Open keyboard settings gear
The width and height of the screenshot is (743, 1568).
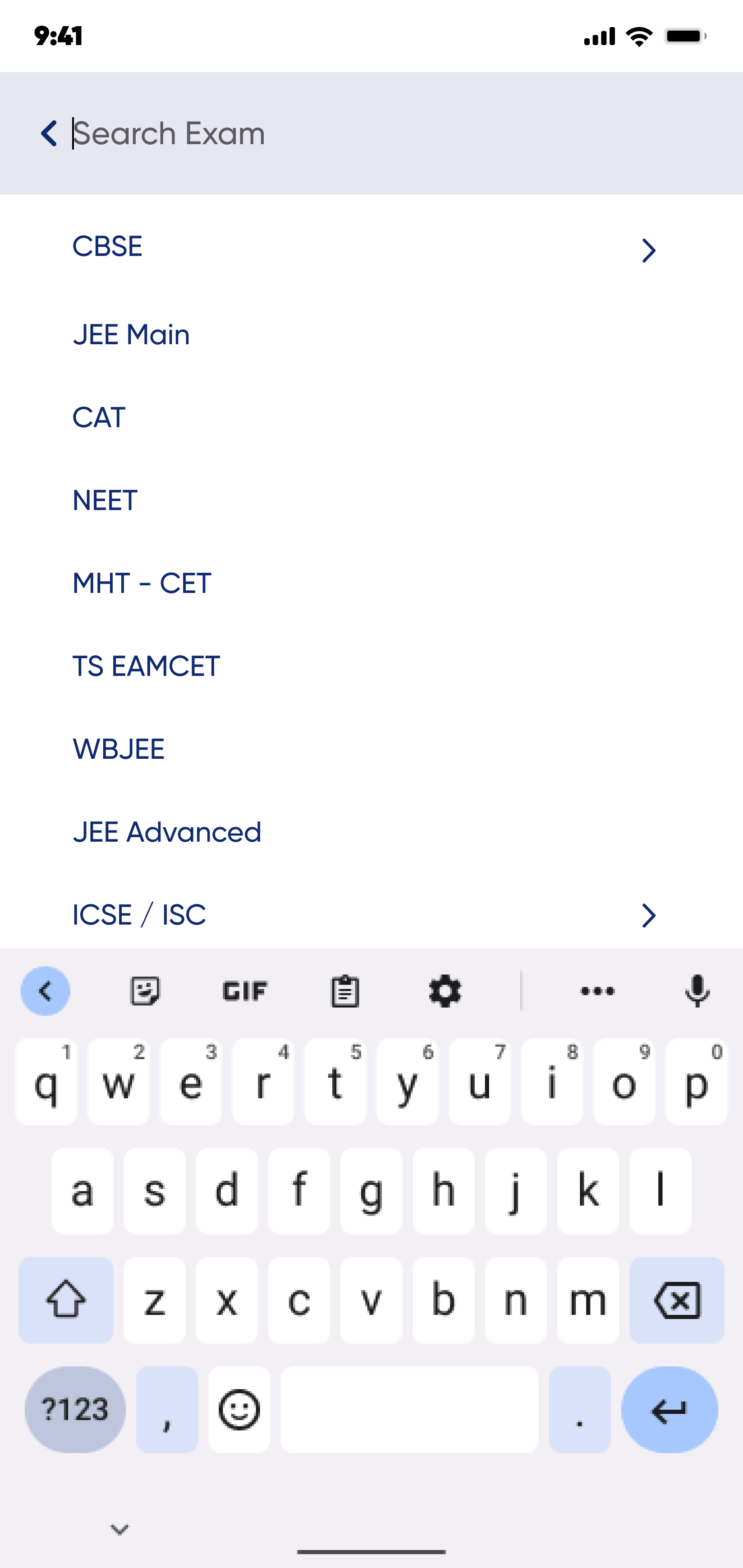[445, 991]
